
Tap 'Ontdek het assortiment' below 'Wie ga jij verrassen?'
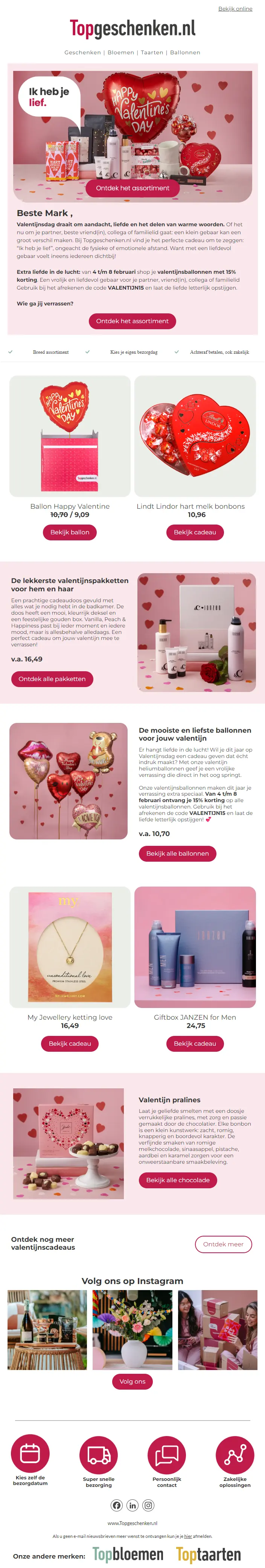(132, 321)
